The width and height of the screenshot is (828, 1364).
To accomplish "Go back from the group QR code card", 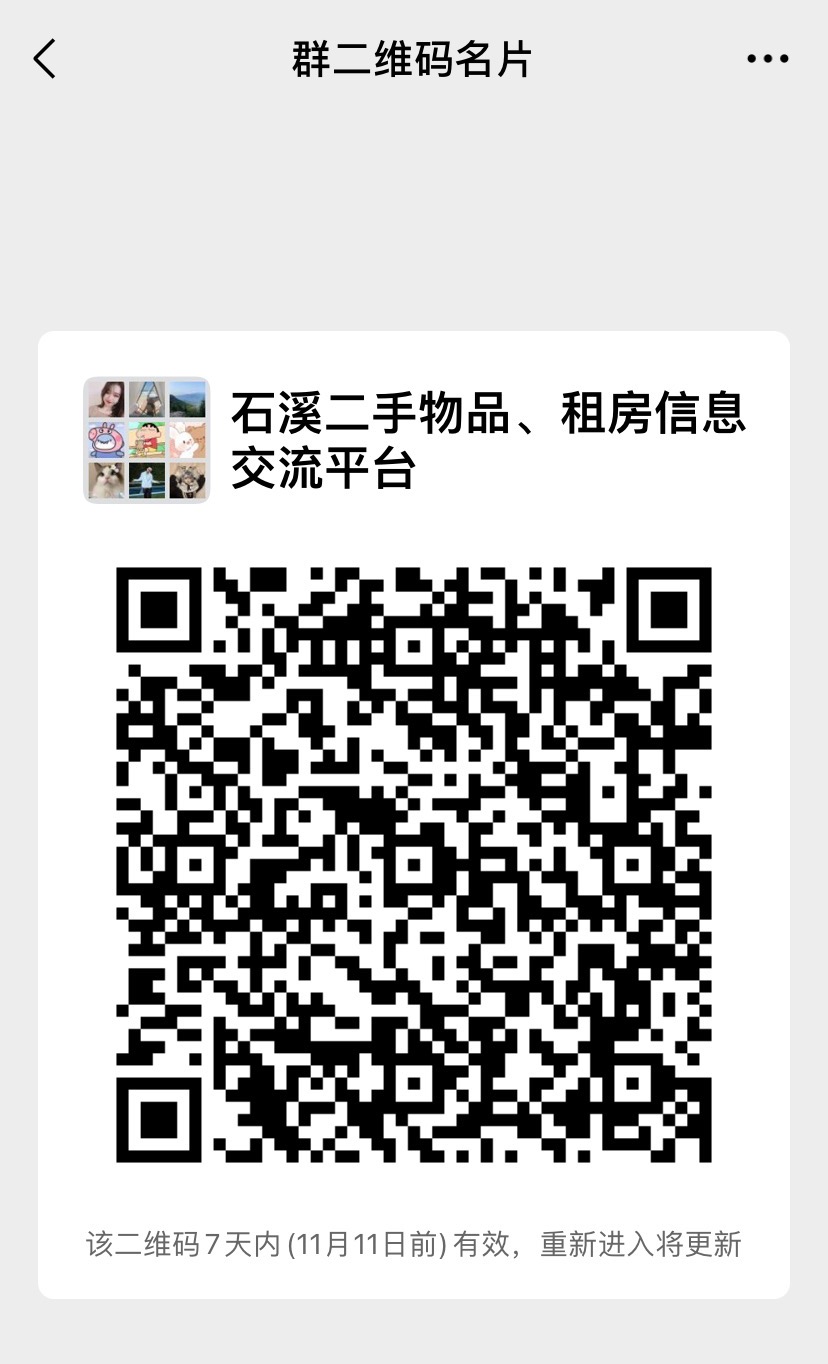I will point(45,60).
